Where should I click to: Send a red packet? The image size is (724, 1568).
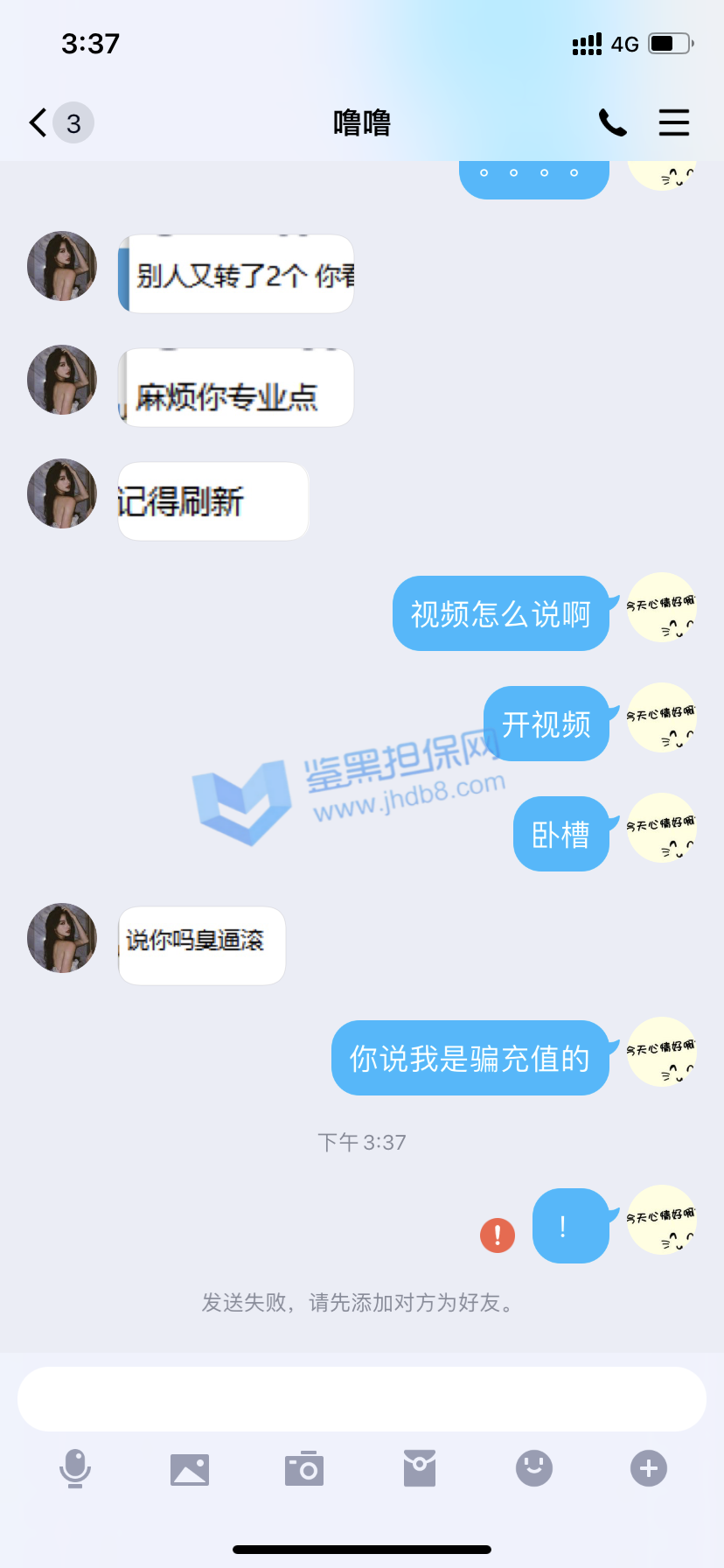pyautogui.click(x=420, y=1468)
